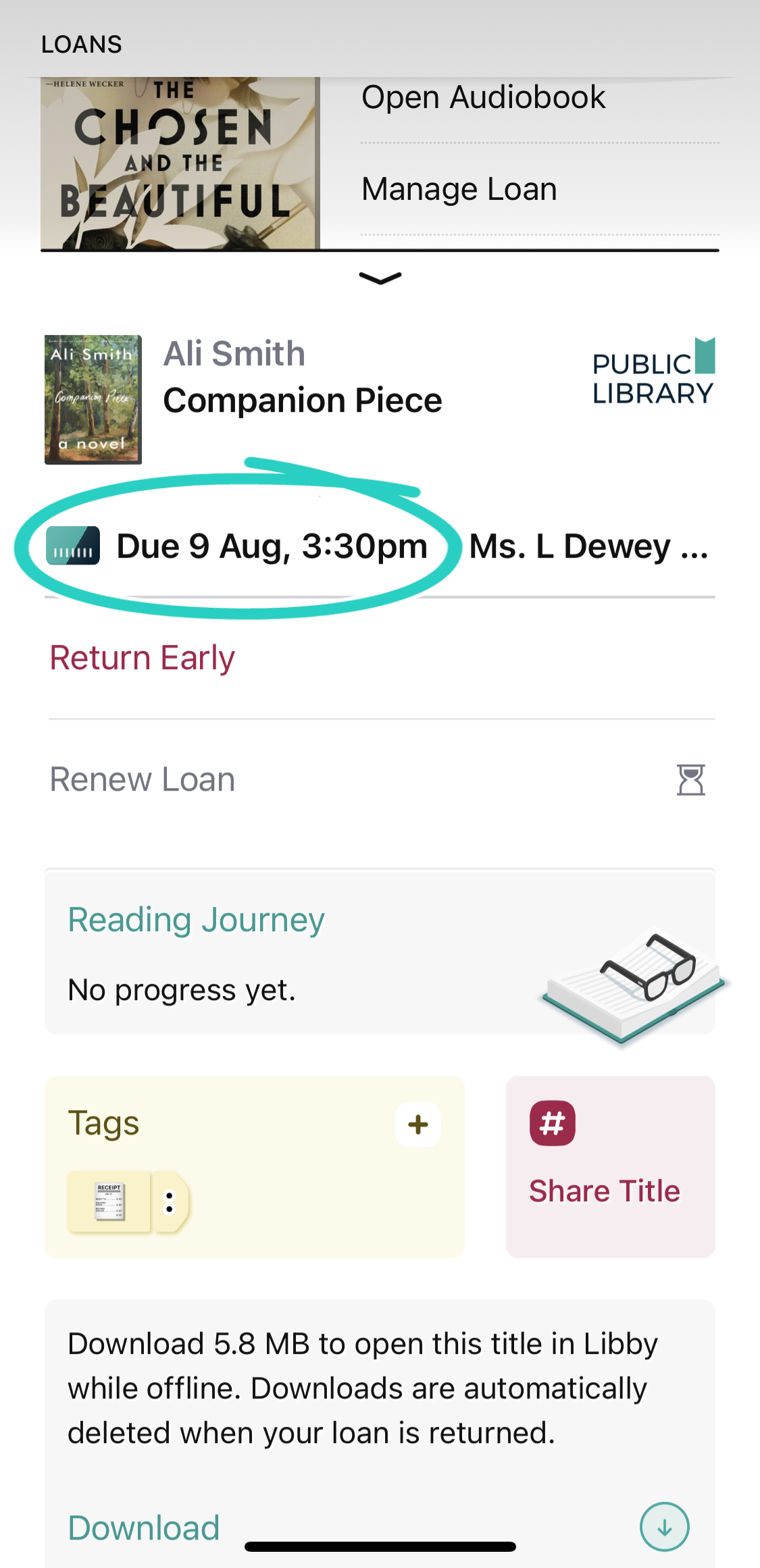Image resolution: width=760 pixels, height=1568 pixels.
Task: Open the Reading Journey card
Action: (379, 952)
